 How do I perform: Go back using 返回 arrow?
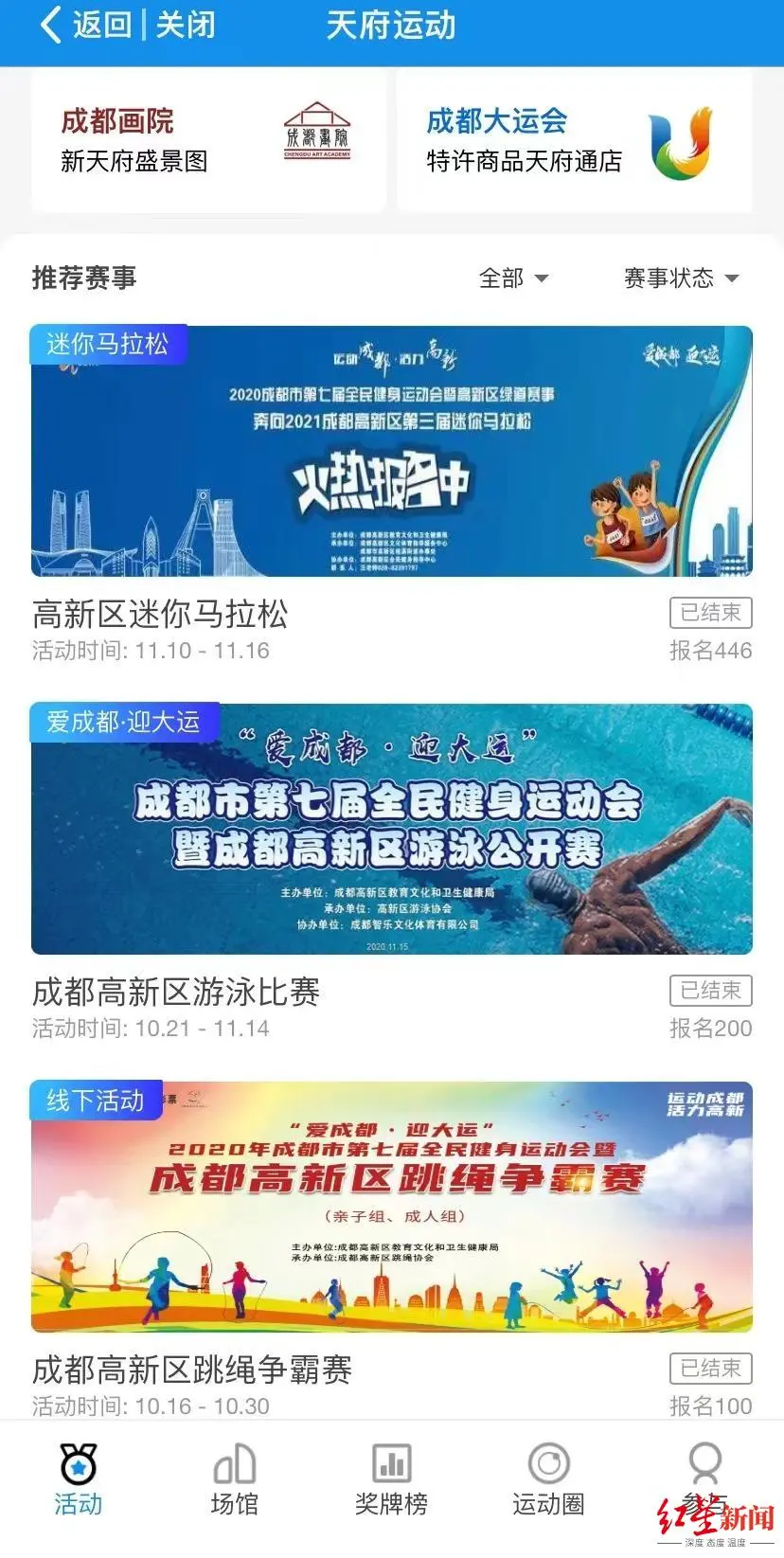(x=83, y=26)
